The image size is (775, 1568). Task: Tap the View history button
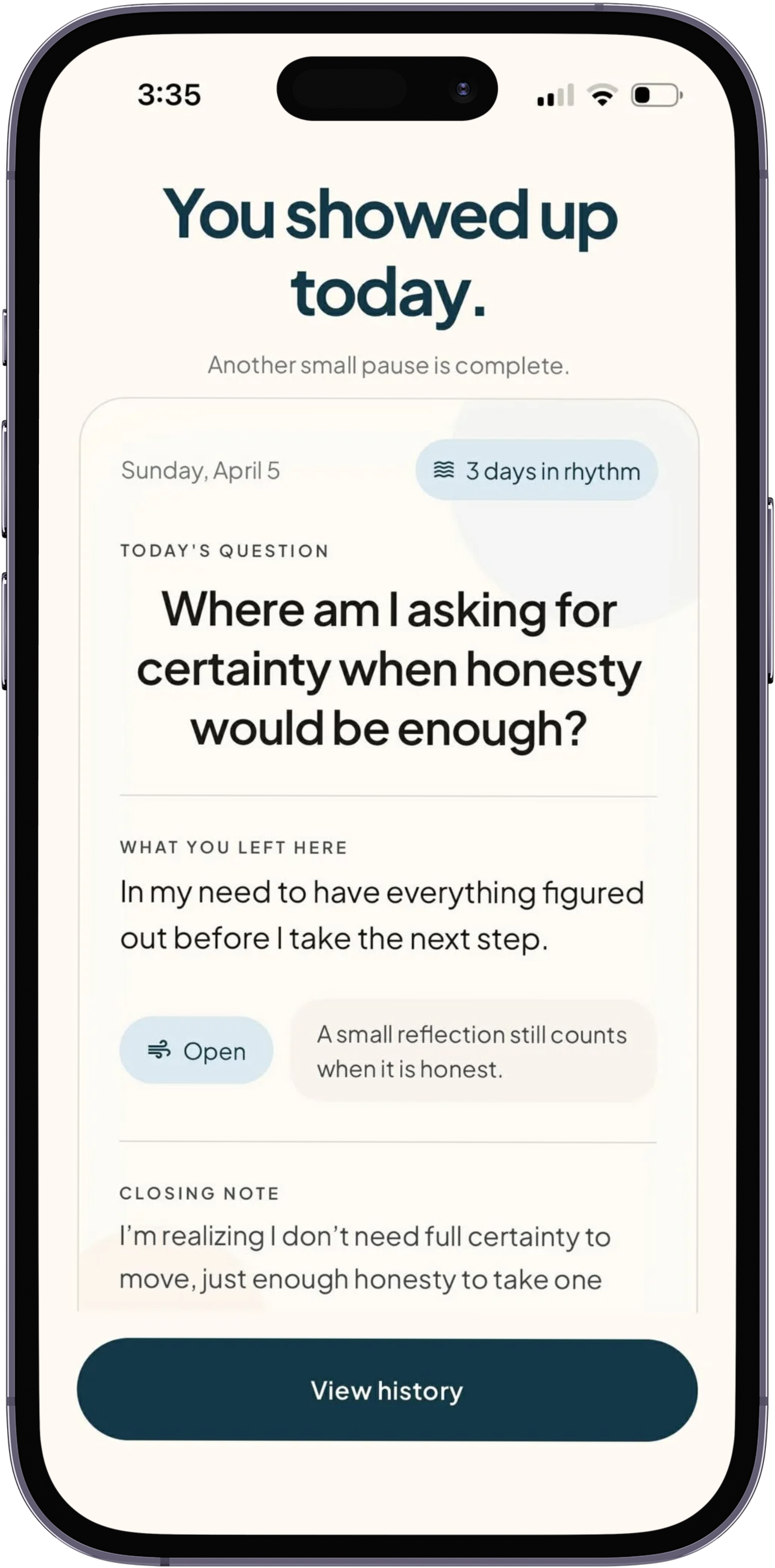pos(387,1390)
